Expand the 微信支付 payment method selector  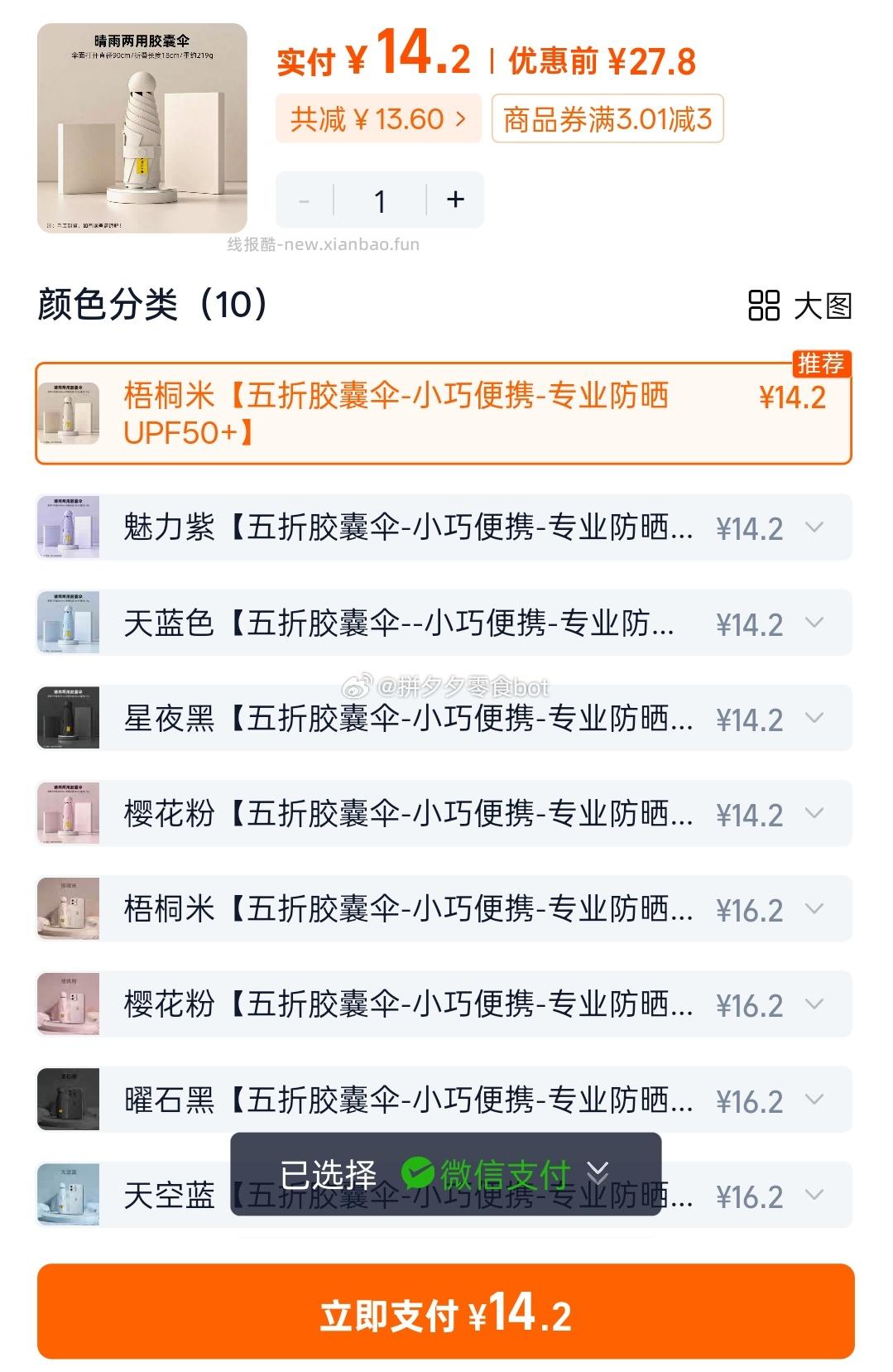coord(596,1172)
